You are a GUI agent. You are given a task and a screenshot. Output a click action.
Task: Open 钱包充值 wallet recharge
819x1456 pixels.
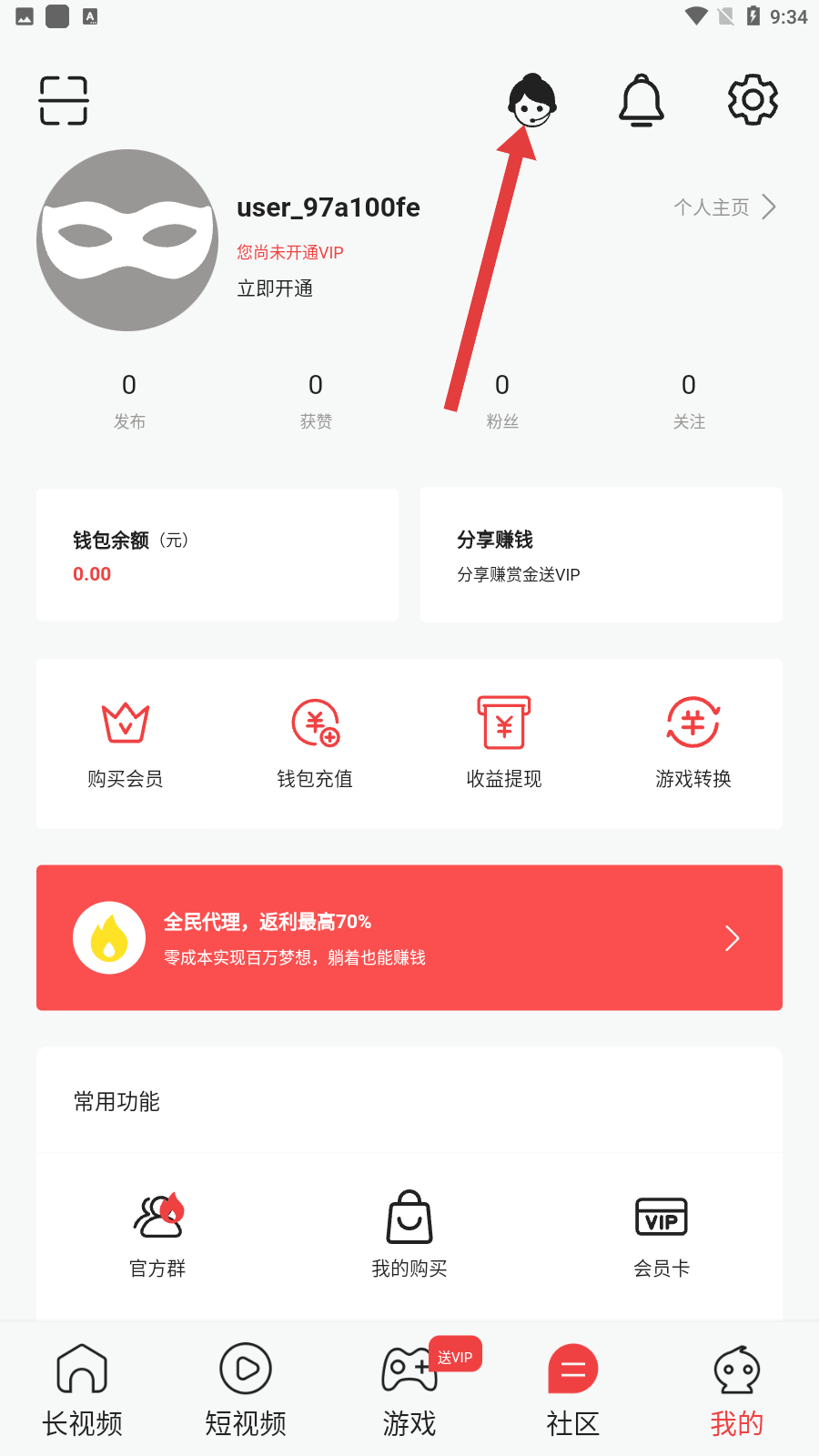coord(314,742)
